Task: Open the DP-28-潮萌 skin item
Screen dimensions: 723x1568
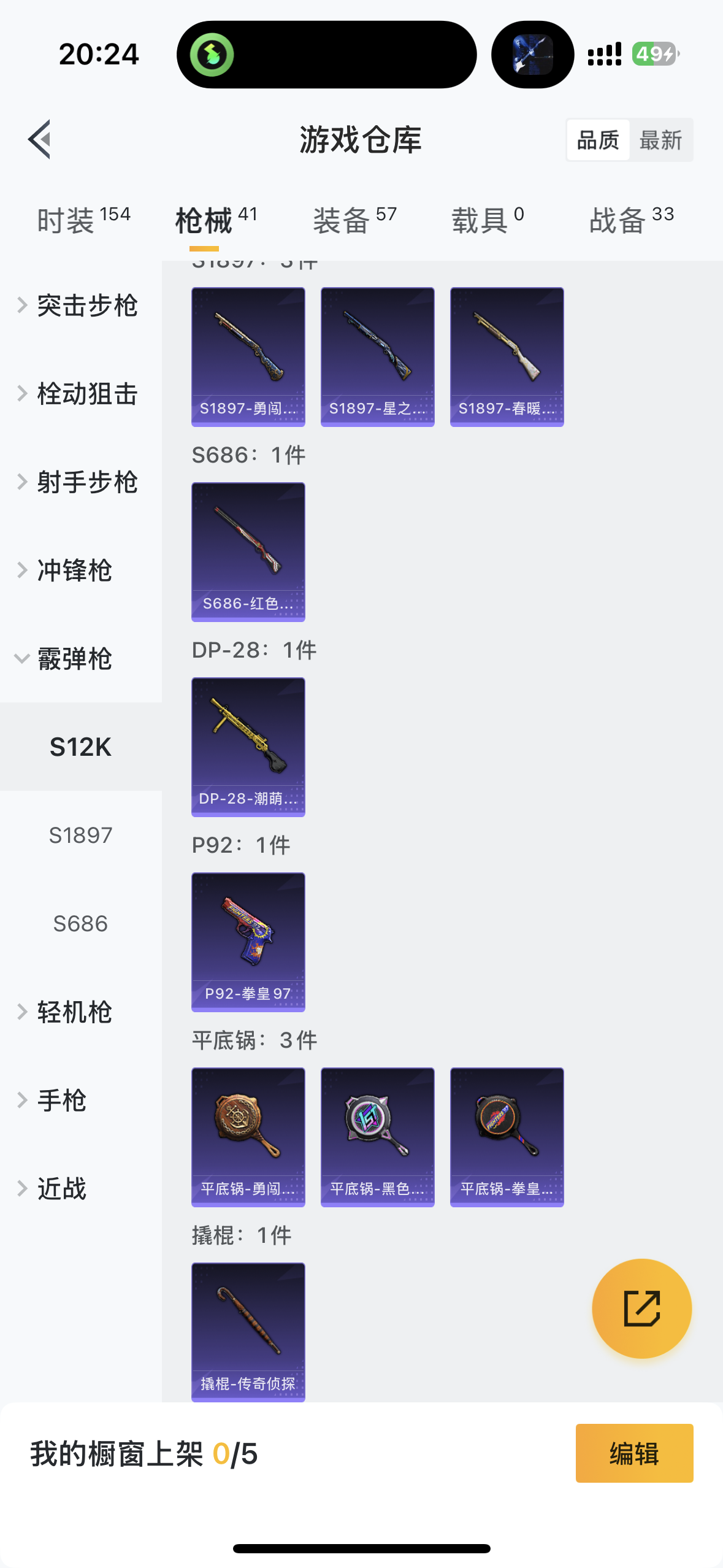Action: click(x=248, y=747)
